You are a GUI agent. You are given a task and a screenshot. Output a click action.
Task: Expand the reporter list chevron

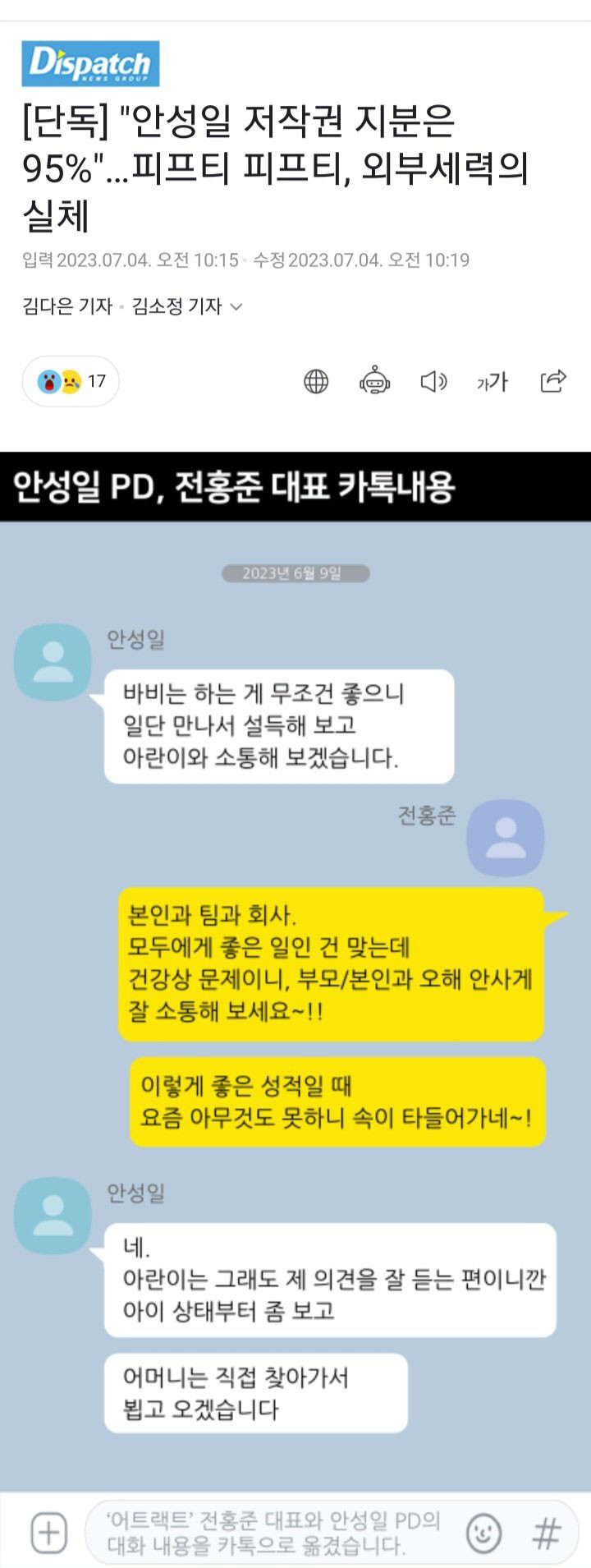236,307
